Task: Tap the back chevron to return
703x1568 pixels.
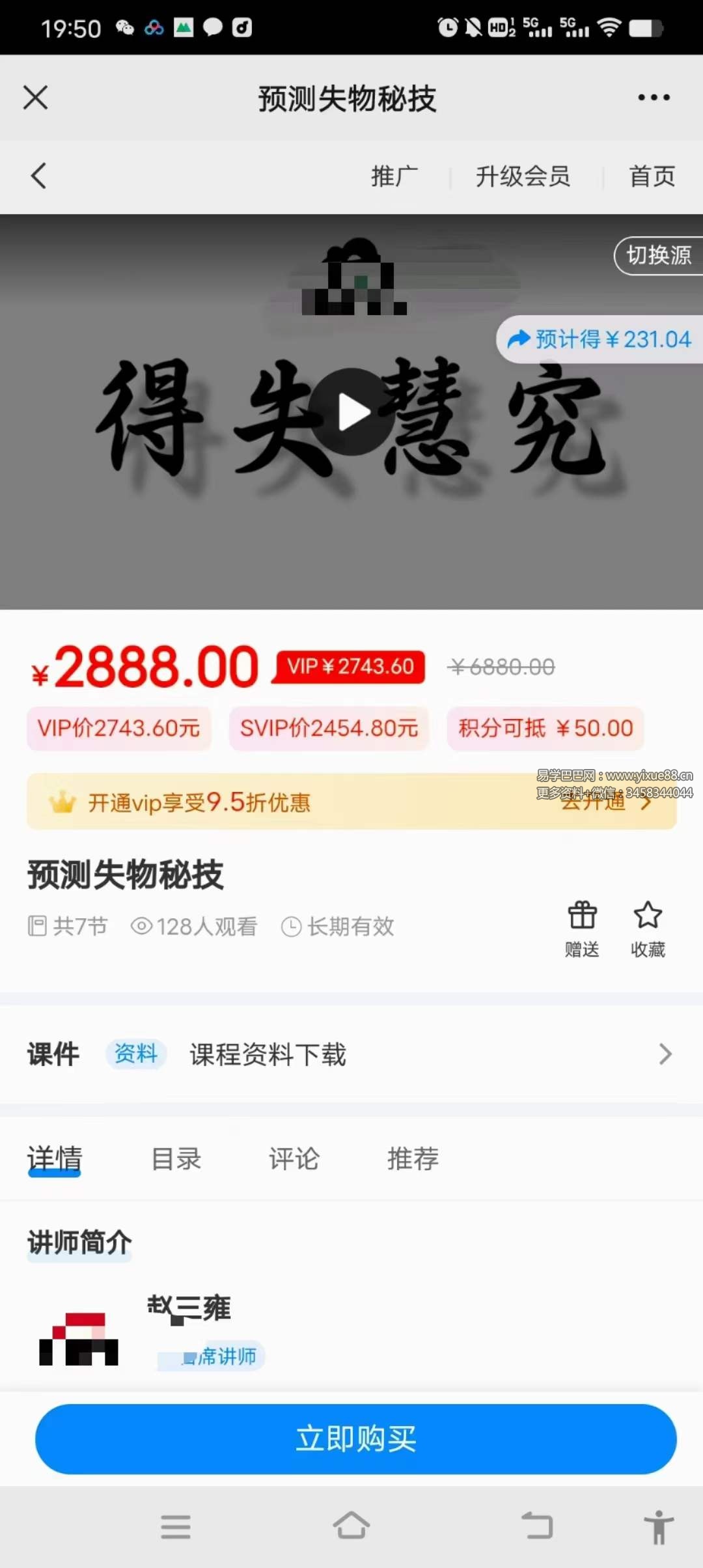Action: [x=38, y=175]
